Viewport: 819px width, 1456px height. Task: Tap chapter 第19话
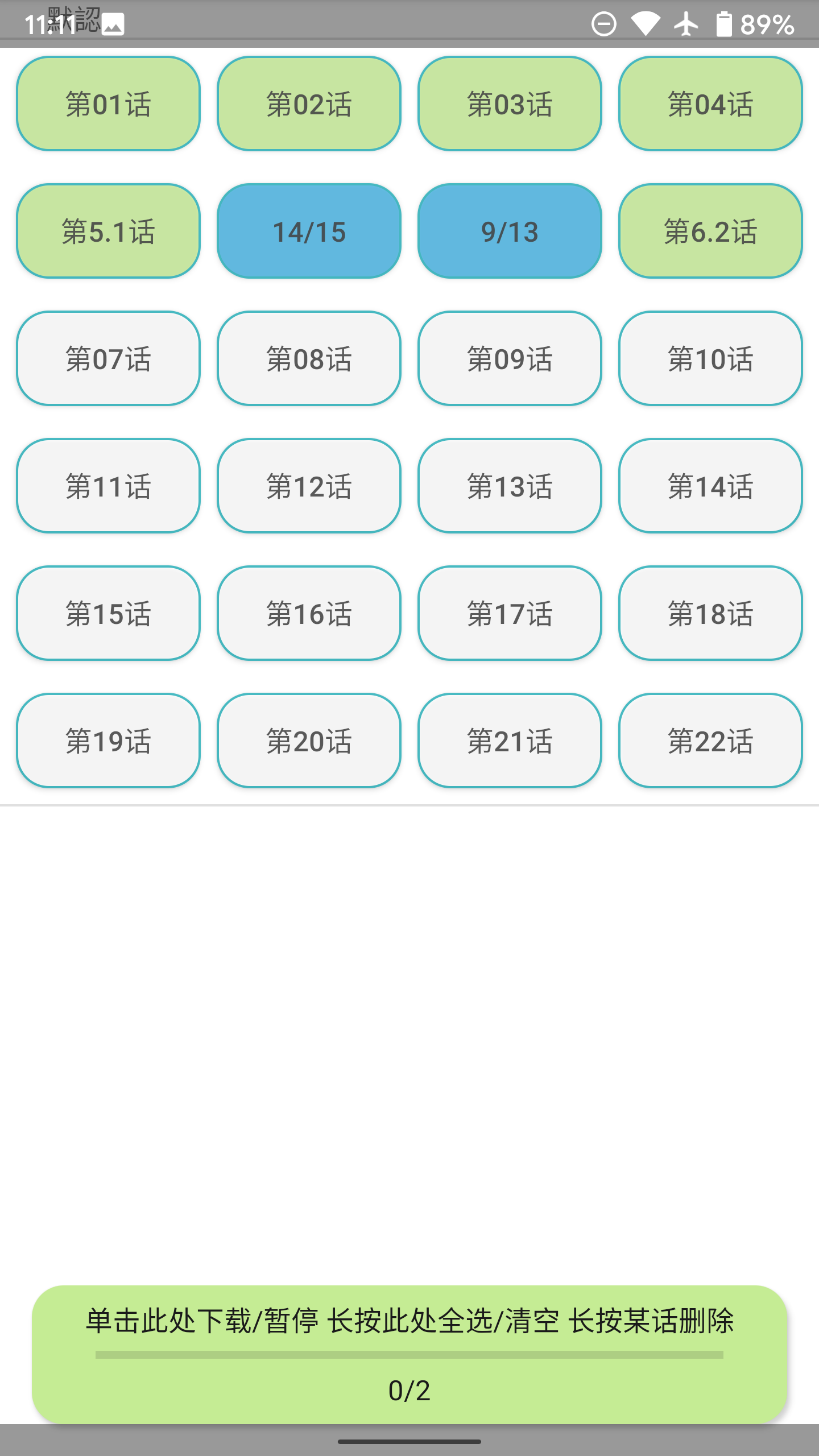point(108,741)
